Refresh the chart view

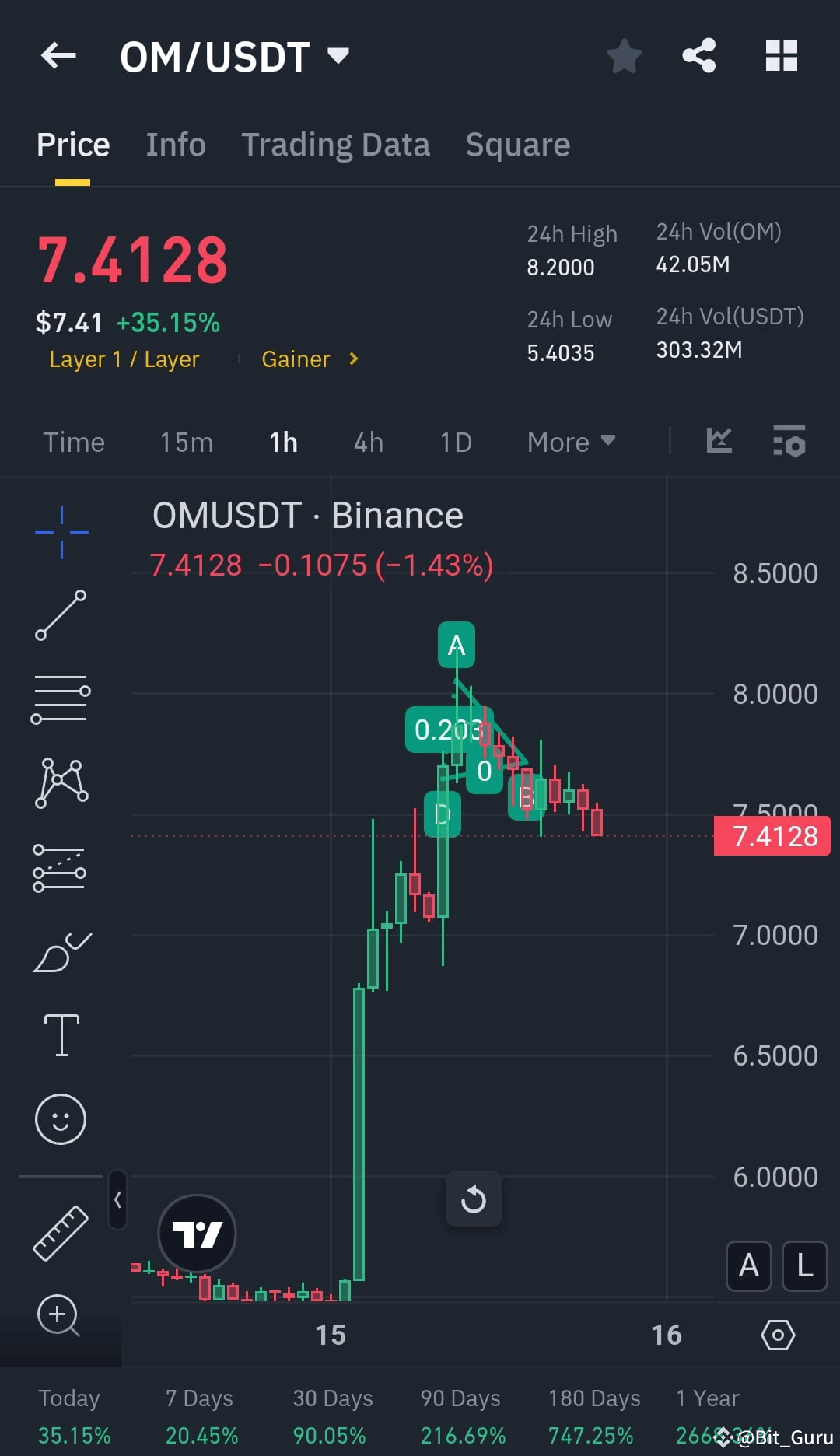point(474,1199)
